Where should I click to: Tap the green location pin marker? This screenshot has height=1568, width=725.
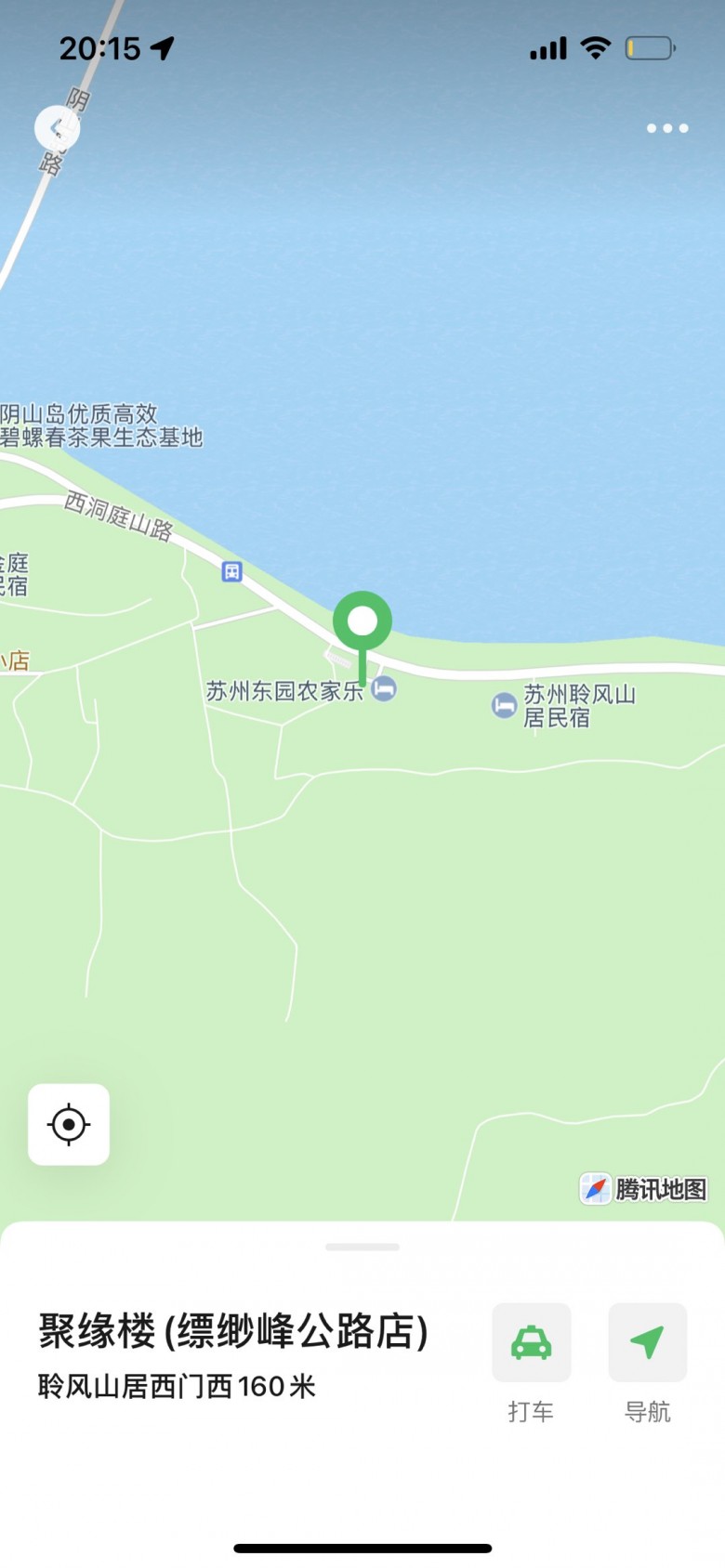[x=362, y=622]
